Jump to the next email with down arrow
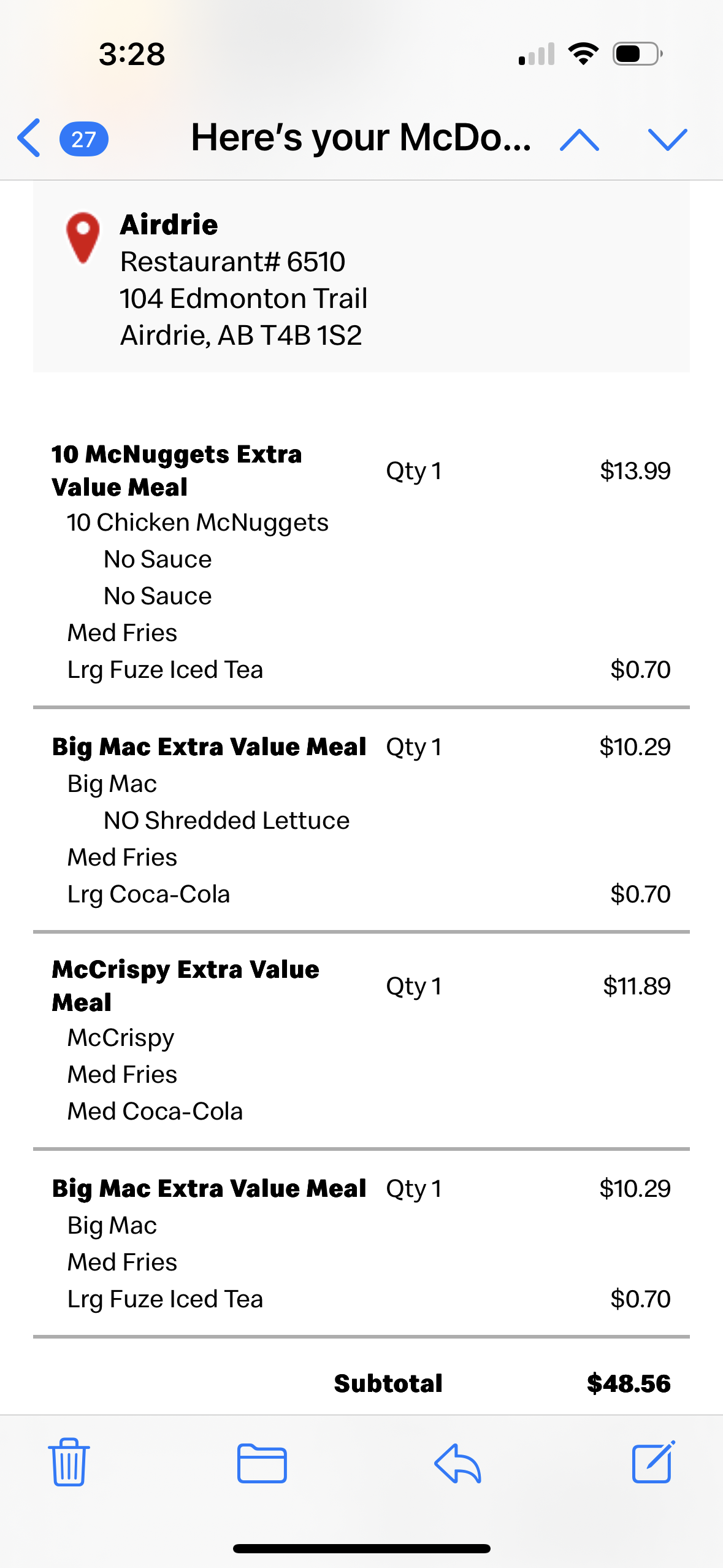Screen dimensions: 723x1568 point(667,140)
